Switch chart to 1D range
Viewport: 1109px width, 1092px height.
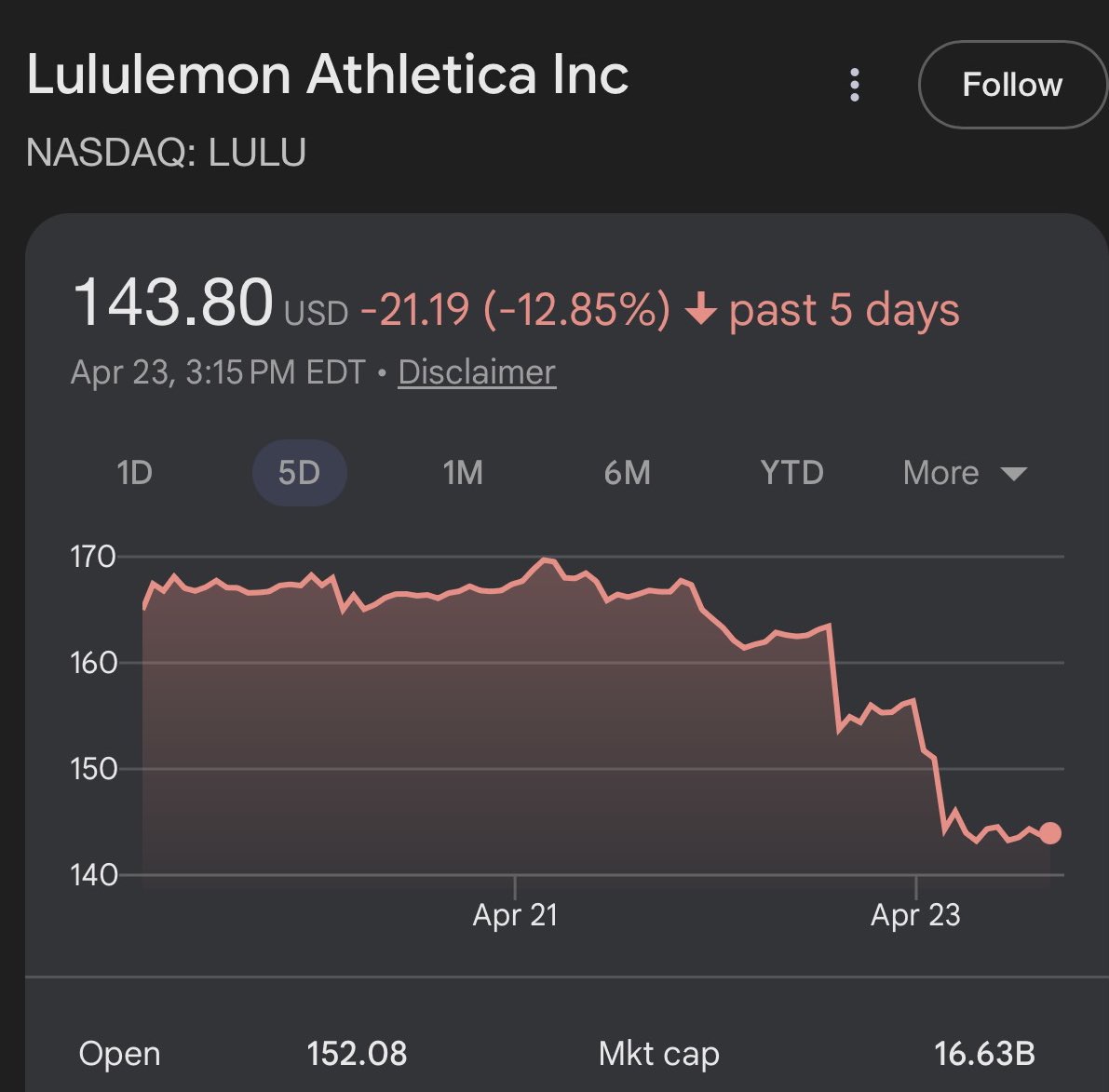pyautogui.click(x=134, y=473)
